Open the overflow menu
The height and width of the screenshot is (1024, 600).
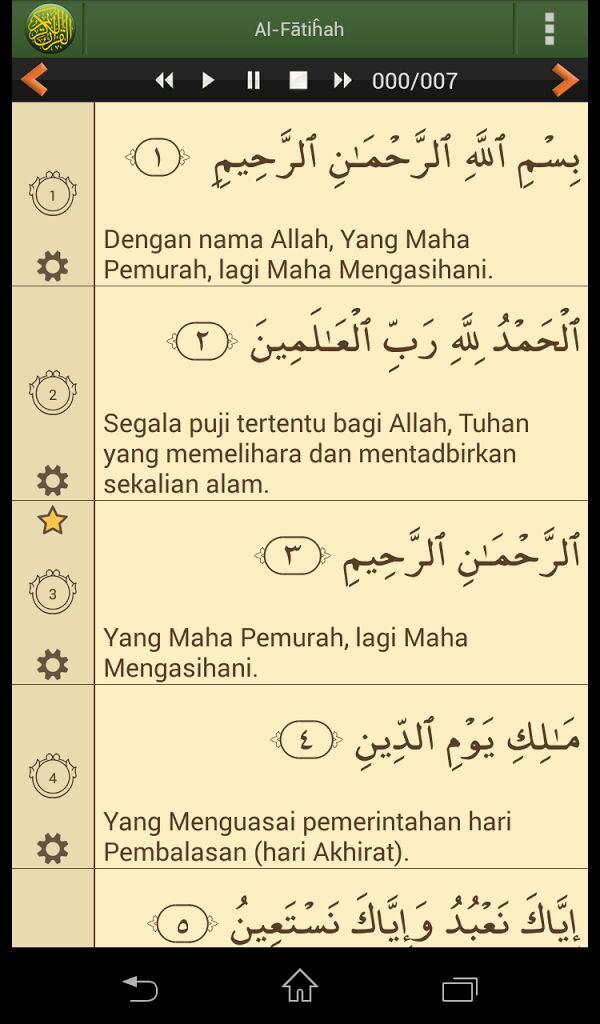[549, 29]
